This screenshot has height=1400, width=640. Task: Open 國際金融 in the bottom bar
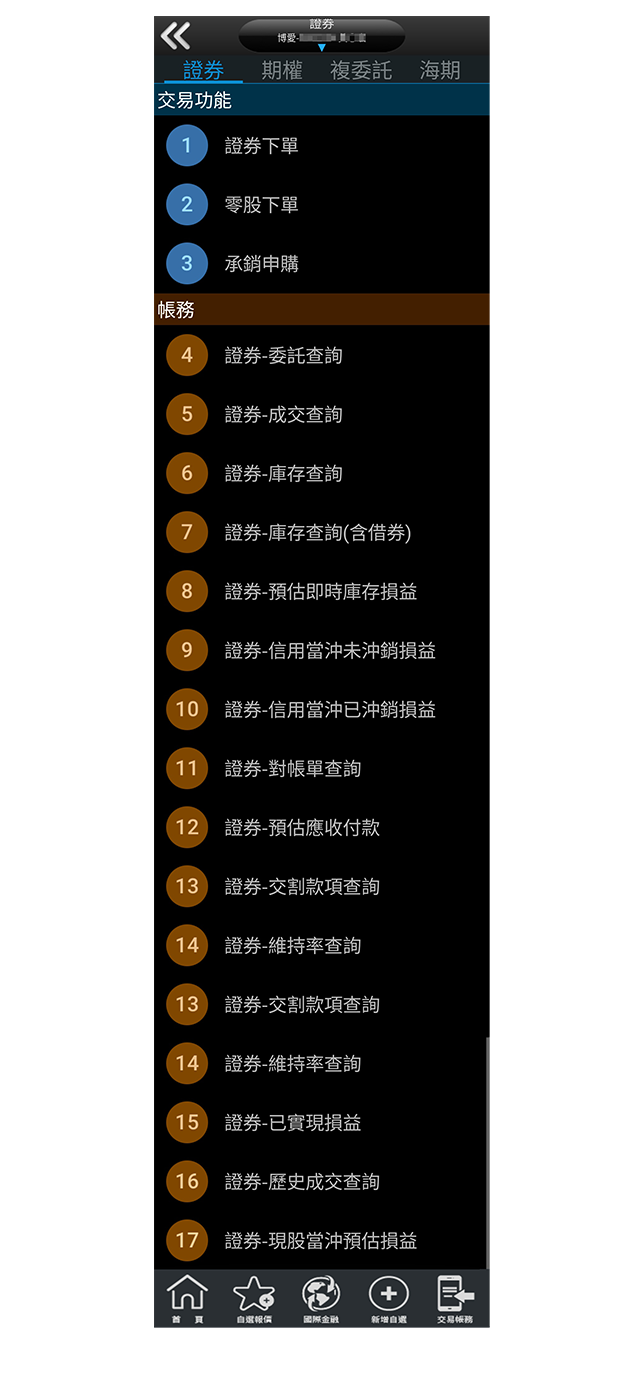[321, 1298]
